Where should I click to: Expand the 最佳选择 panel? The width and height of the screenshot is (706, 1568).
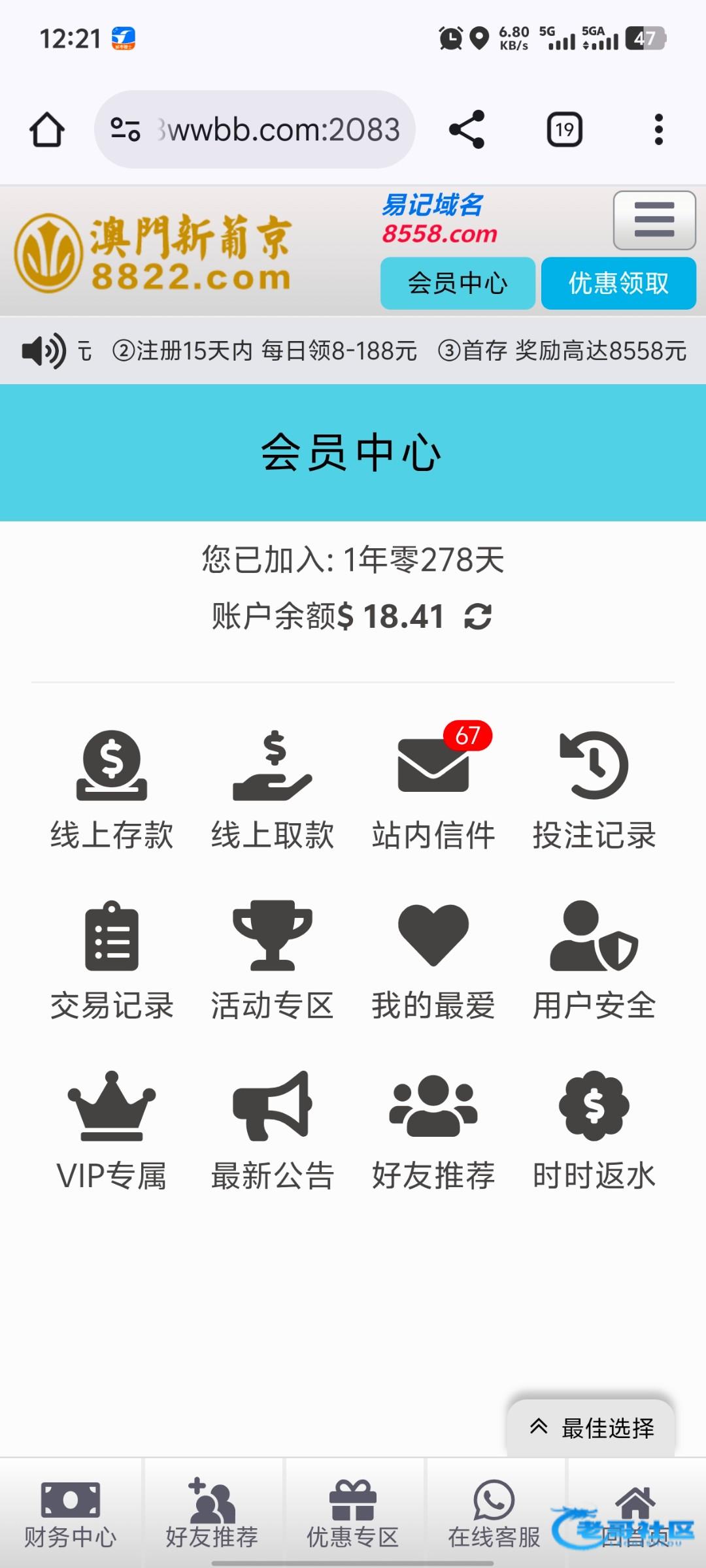591,1428
